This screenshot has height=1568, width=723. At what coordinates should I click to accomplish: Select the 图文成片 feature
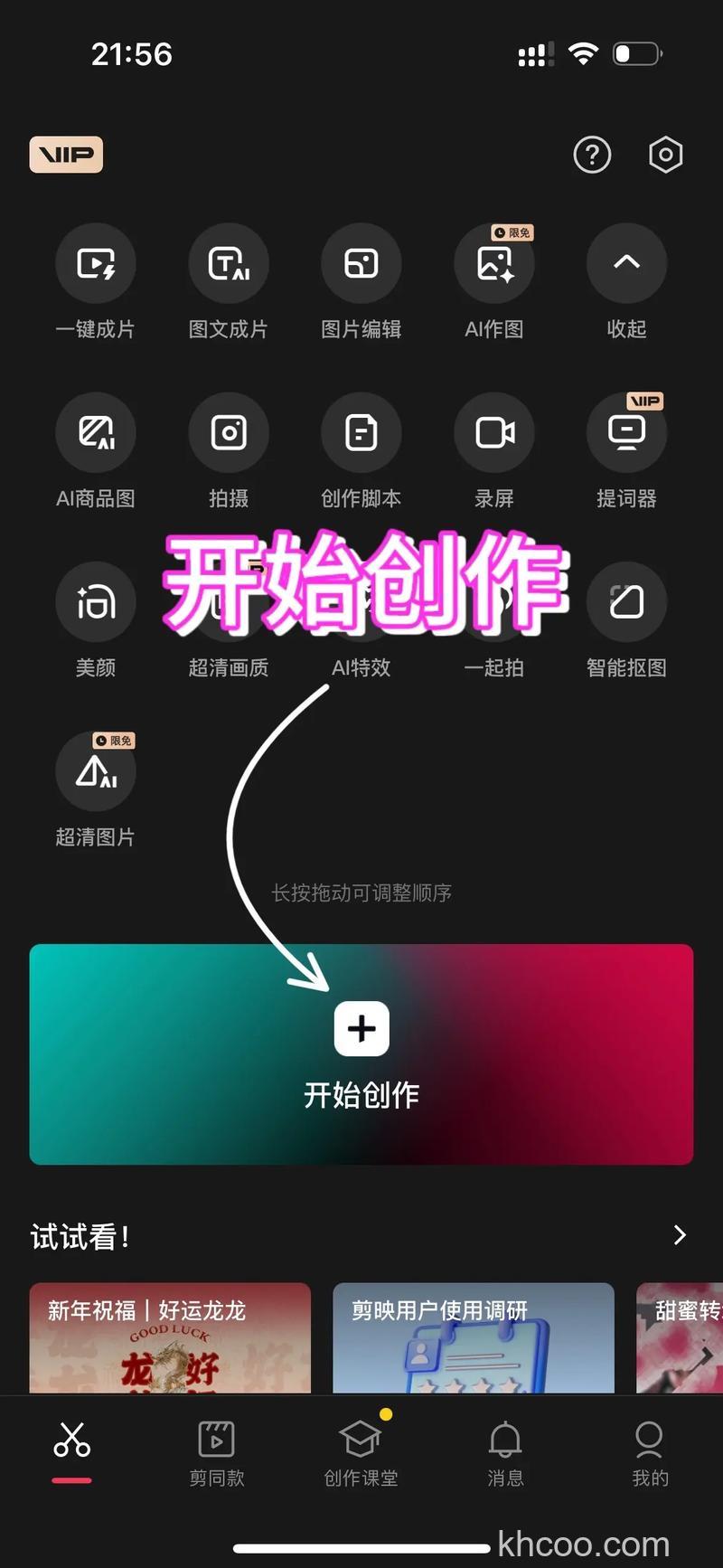[229, 263]
